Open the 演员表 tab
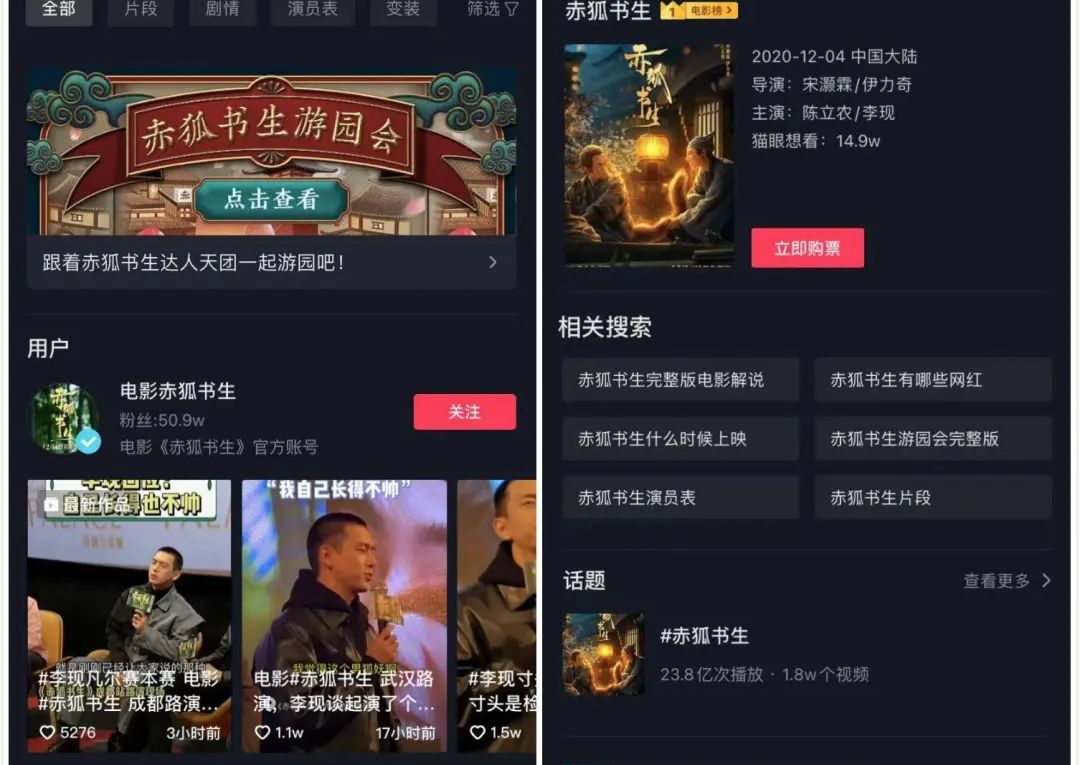Image resolution: width=1080 pixels, height=765 pixels. pos(312,10)
